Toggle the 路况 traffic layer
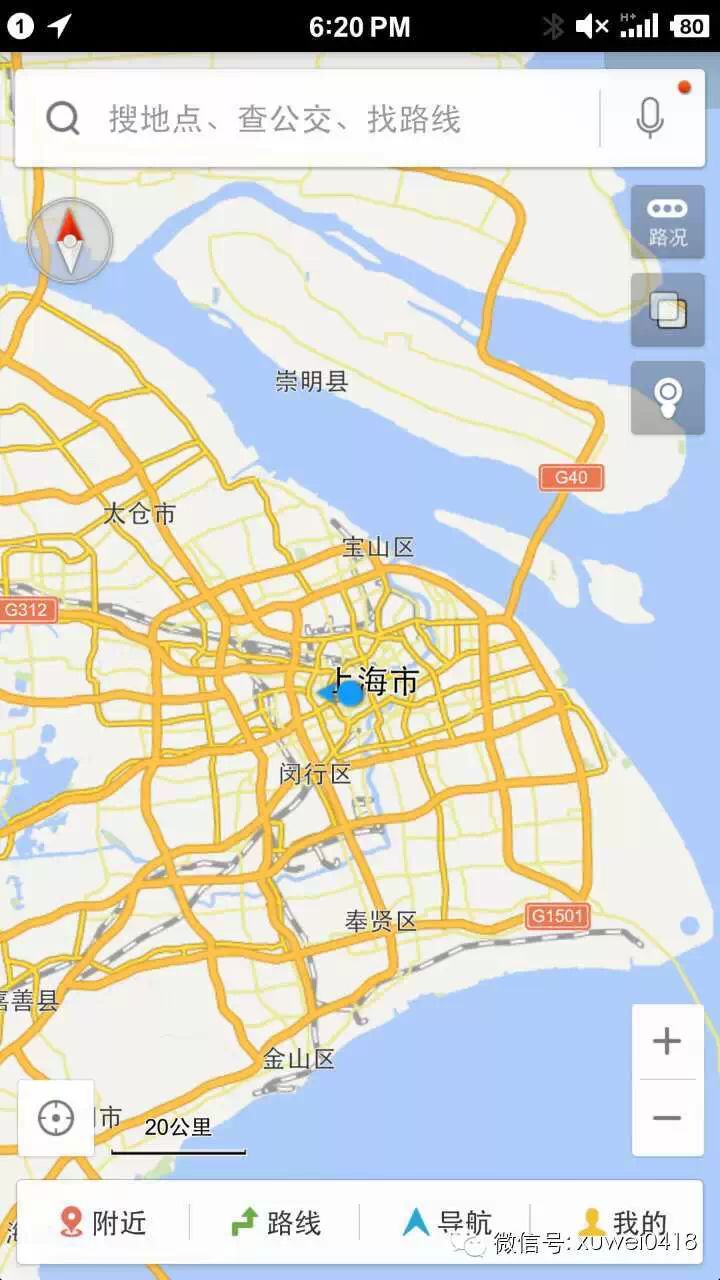Image resolution: width=720 pixels, height=1280 pixels. (667, 222)
